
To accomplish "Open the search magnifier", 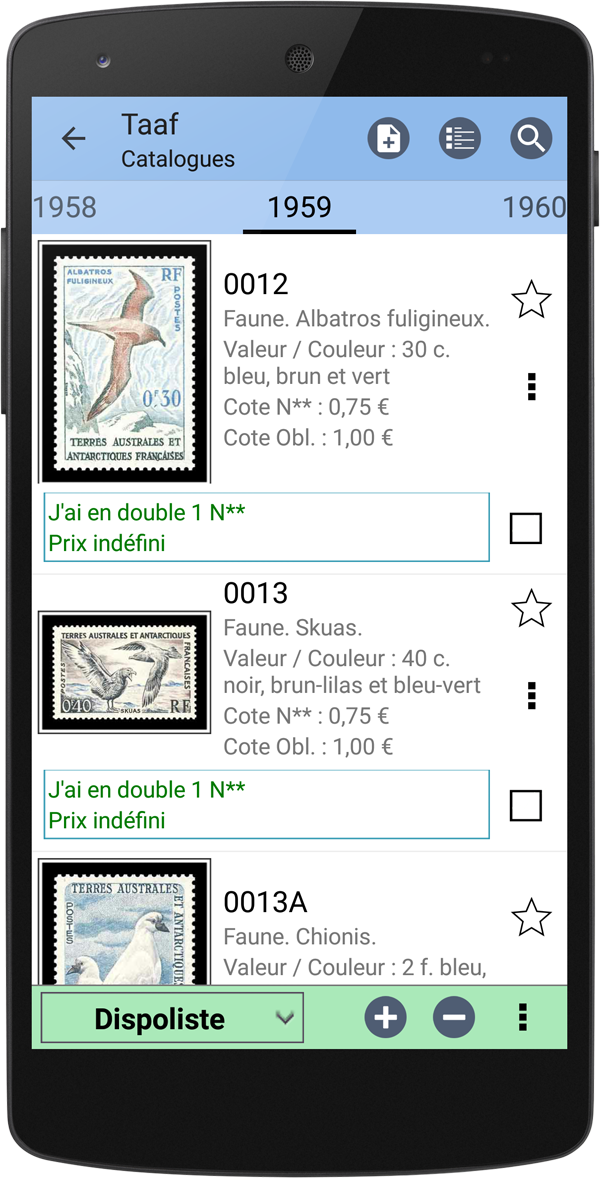I will pos(531,139).
